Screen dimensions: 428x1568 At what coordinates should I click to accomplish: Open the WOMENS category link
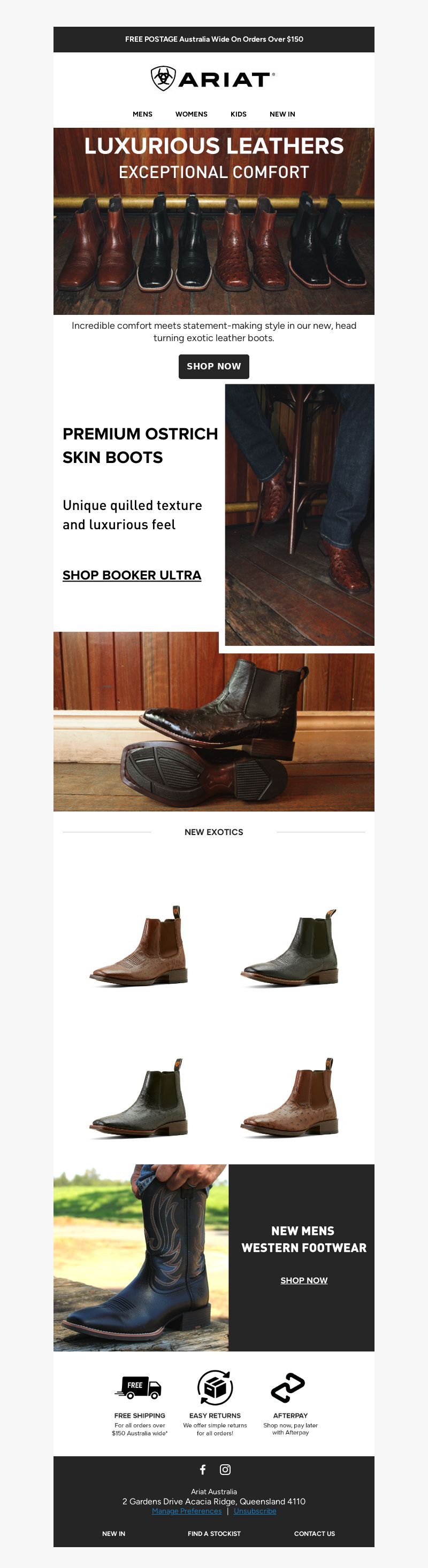tap(191, 114)
